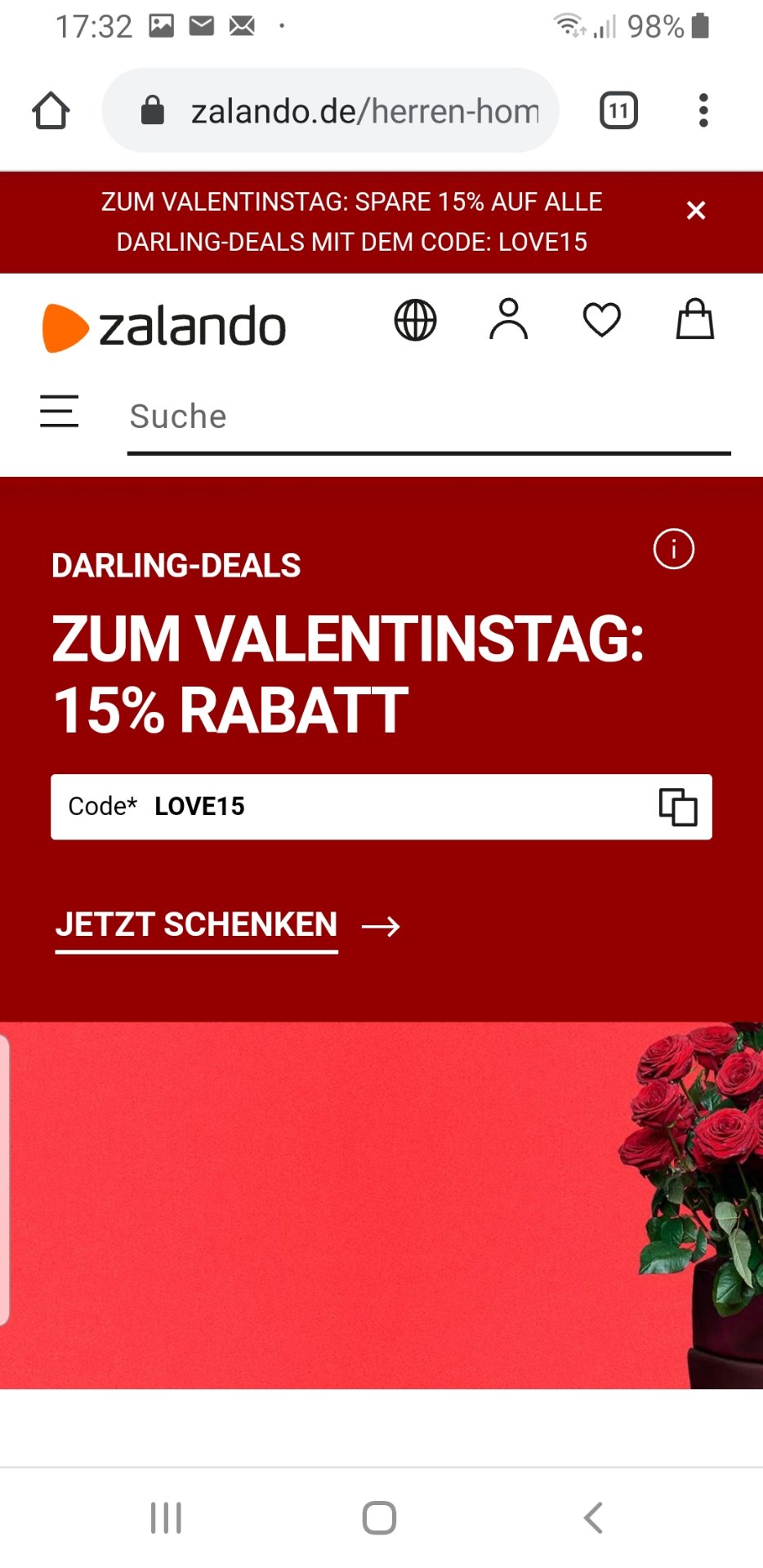This screenshot has width=763, height=1568.
Task: Dismiss the Valentinstag promo banner
Action: point(696,211)
